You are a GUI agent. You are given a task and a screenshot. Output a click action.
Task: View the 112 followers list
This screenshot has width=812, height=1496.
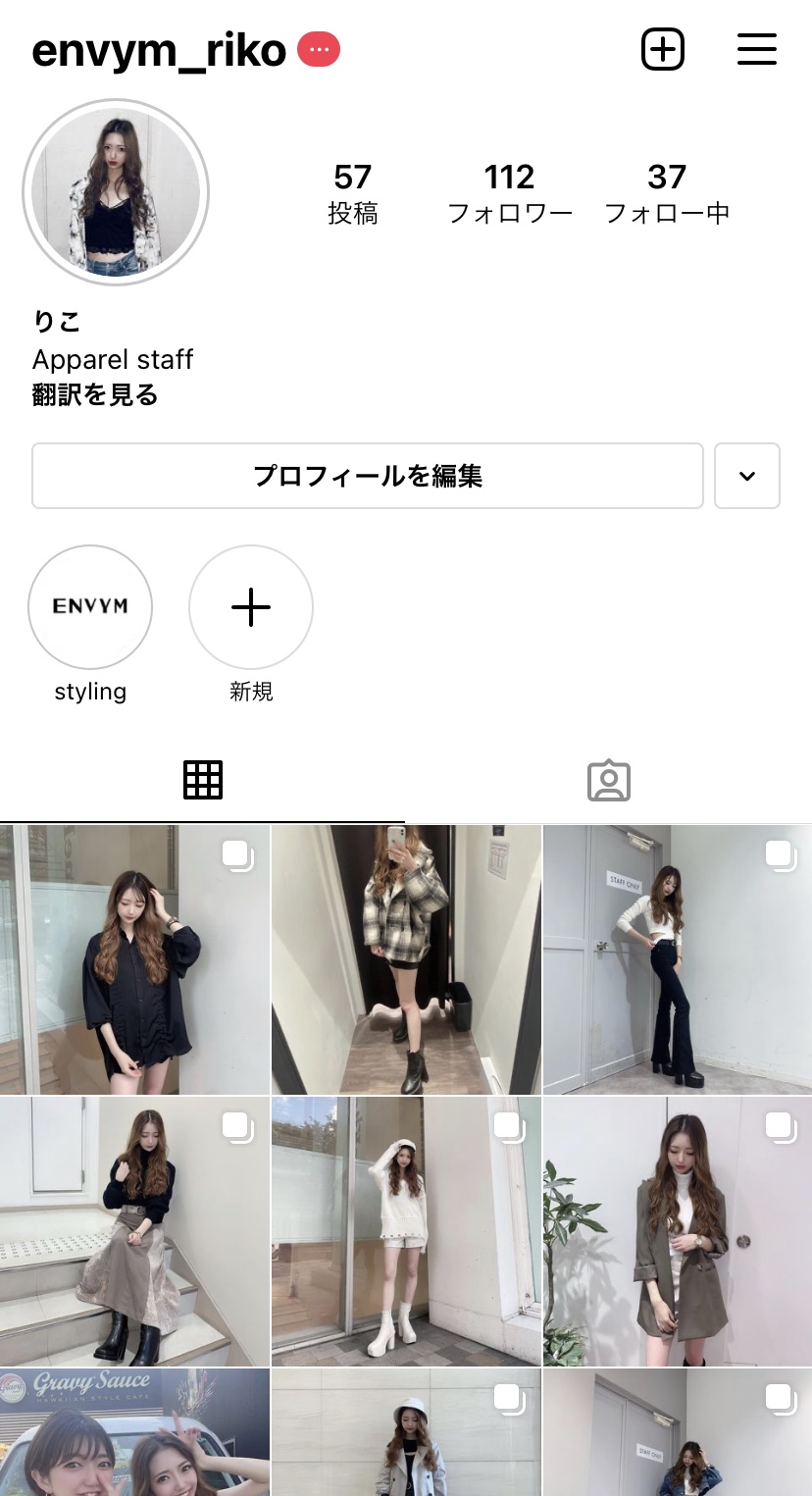tap(509, 193)
